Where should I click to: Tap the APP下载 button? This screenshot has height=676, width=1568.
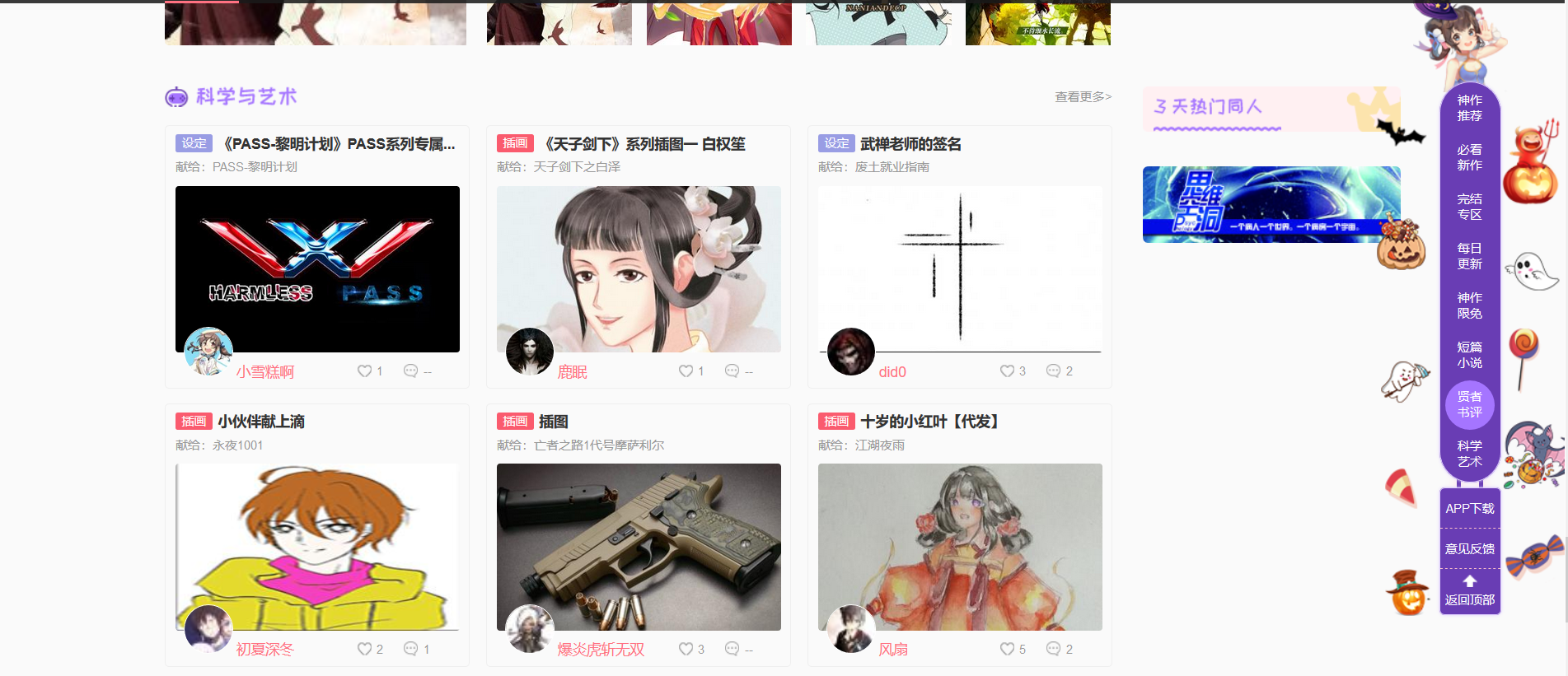pos(1469,509)
